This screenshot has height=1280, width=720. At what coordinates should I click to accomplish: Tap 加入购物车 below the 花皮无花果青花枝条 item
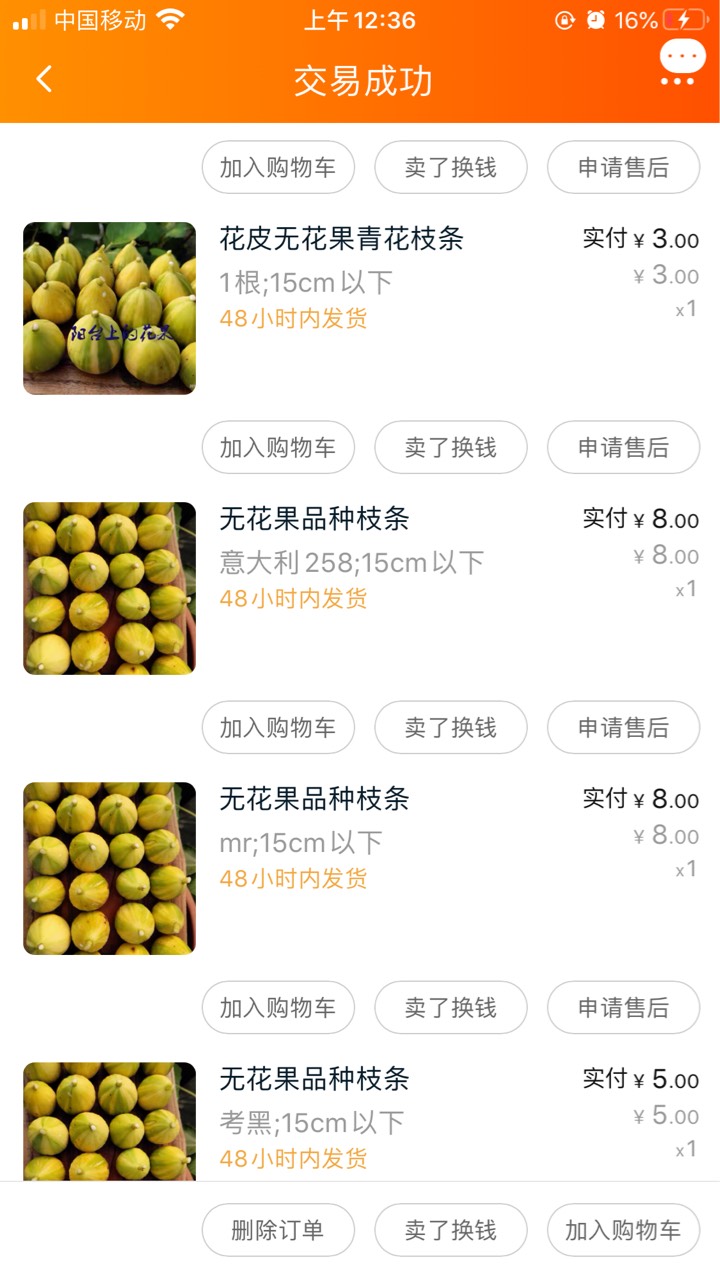278,447
